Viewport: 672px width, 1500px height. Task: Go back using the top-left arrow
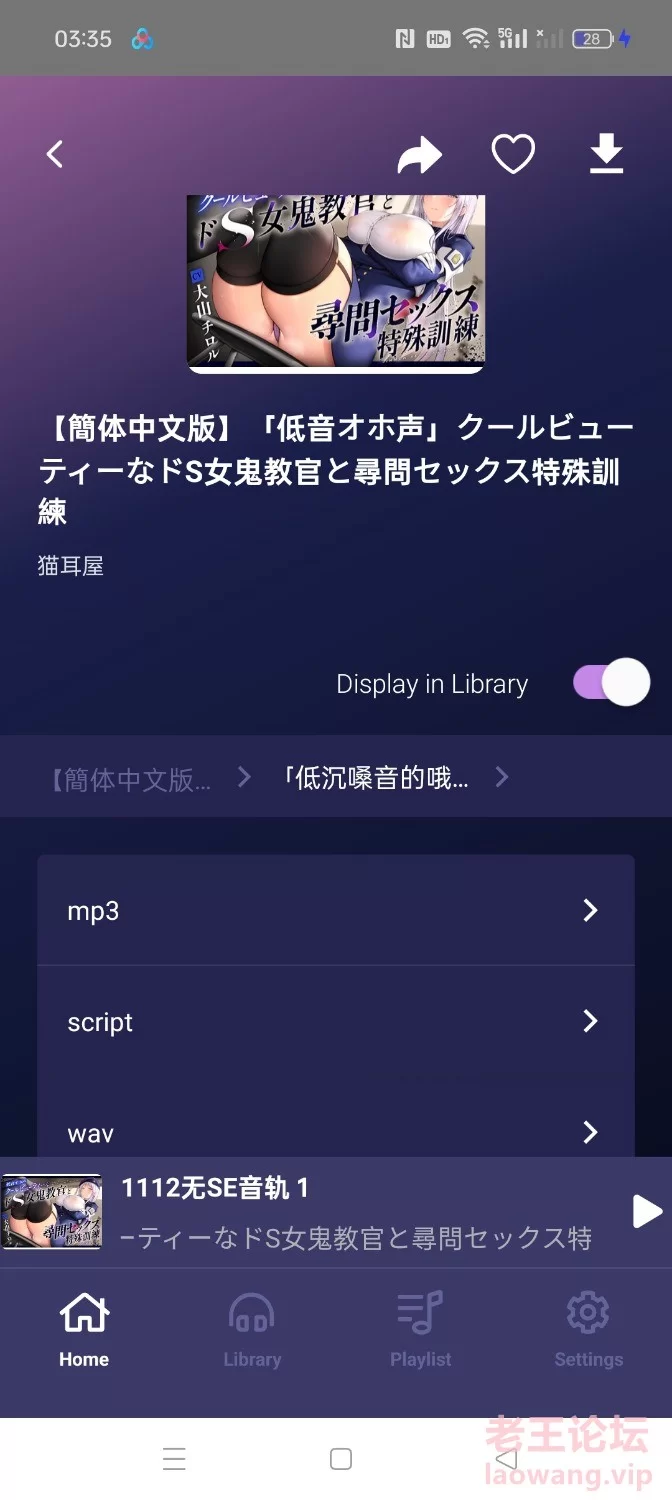55,154
